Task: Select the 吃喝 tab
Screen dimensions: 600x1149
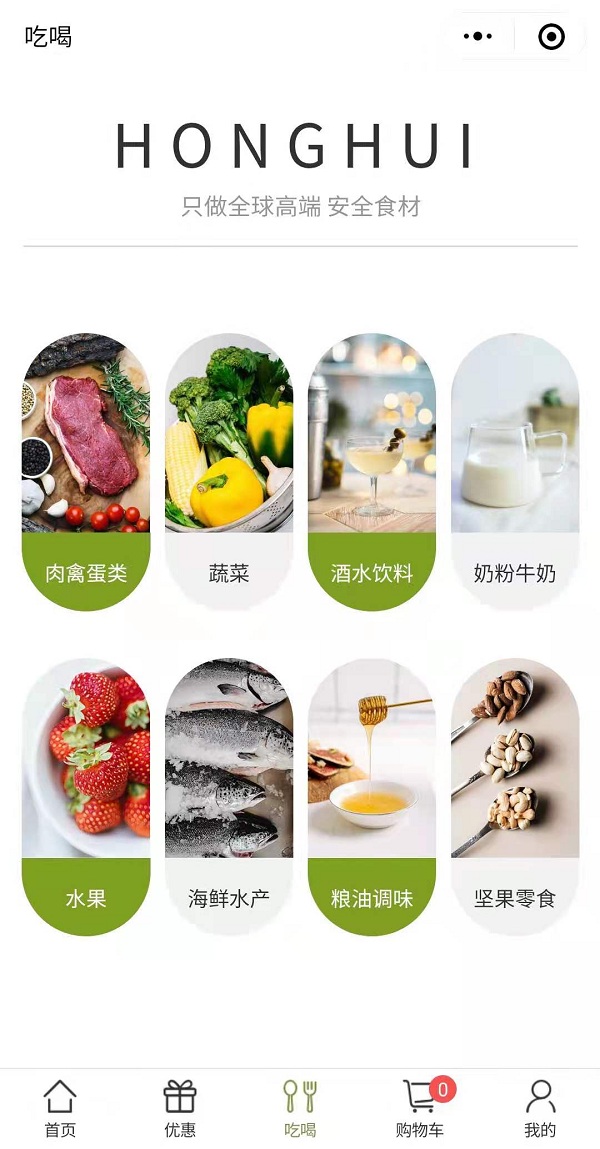Action: click(x=300, y=1108)
